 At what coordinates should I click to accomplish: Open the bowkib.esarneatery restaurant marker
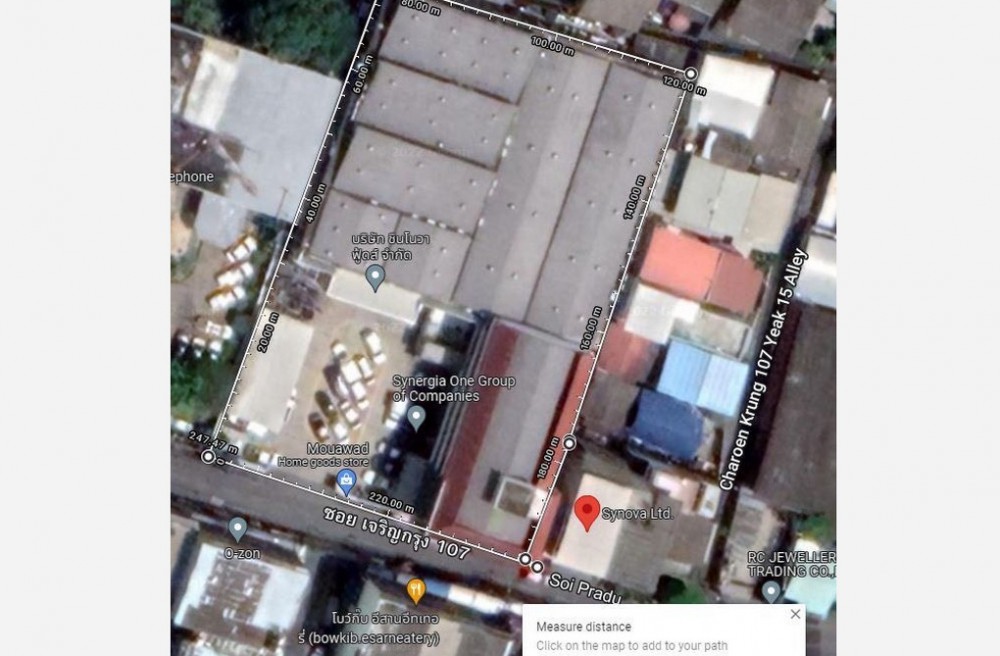pyautogui.click(x=417, y=589)
